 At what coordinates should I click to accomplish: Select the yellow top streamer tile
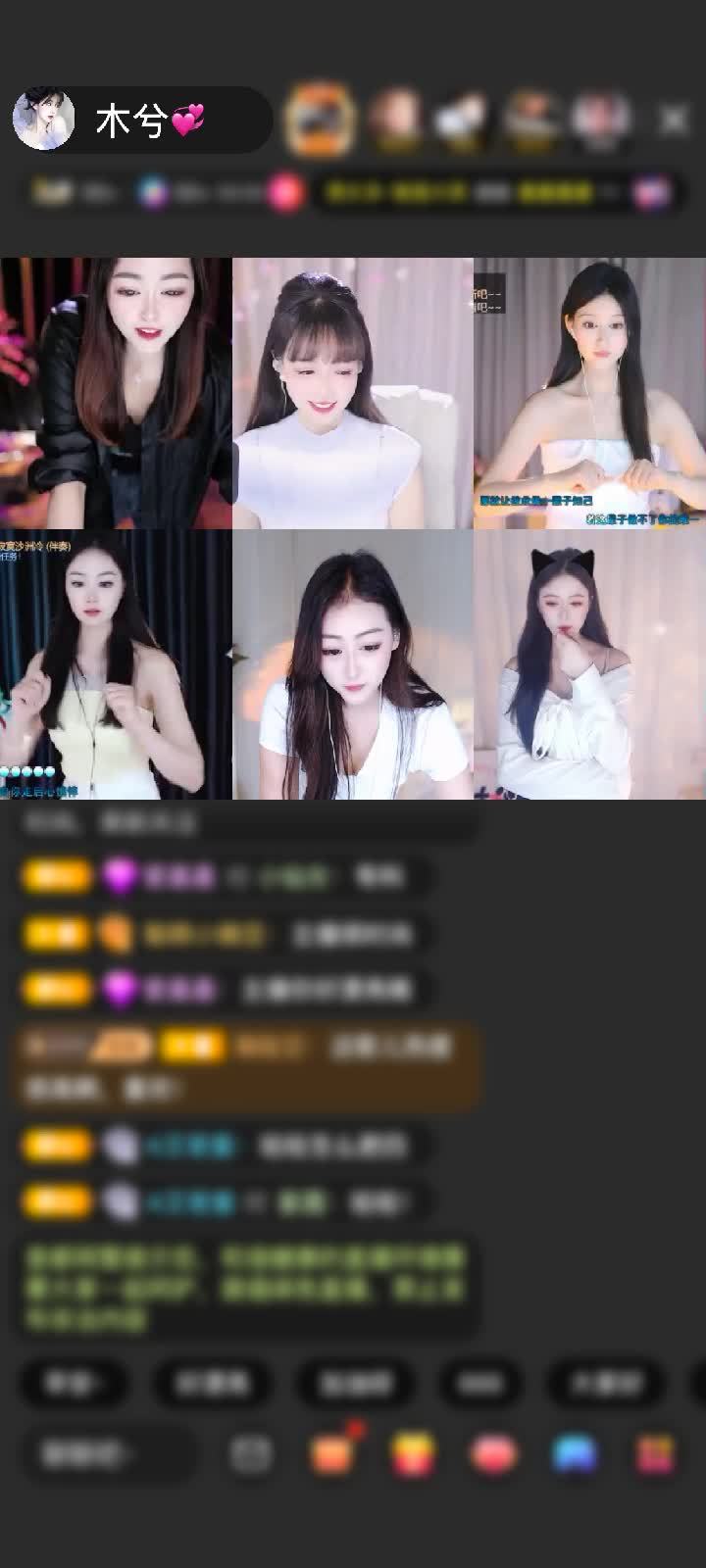pyautogui.click(x=116, y=664)
